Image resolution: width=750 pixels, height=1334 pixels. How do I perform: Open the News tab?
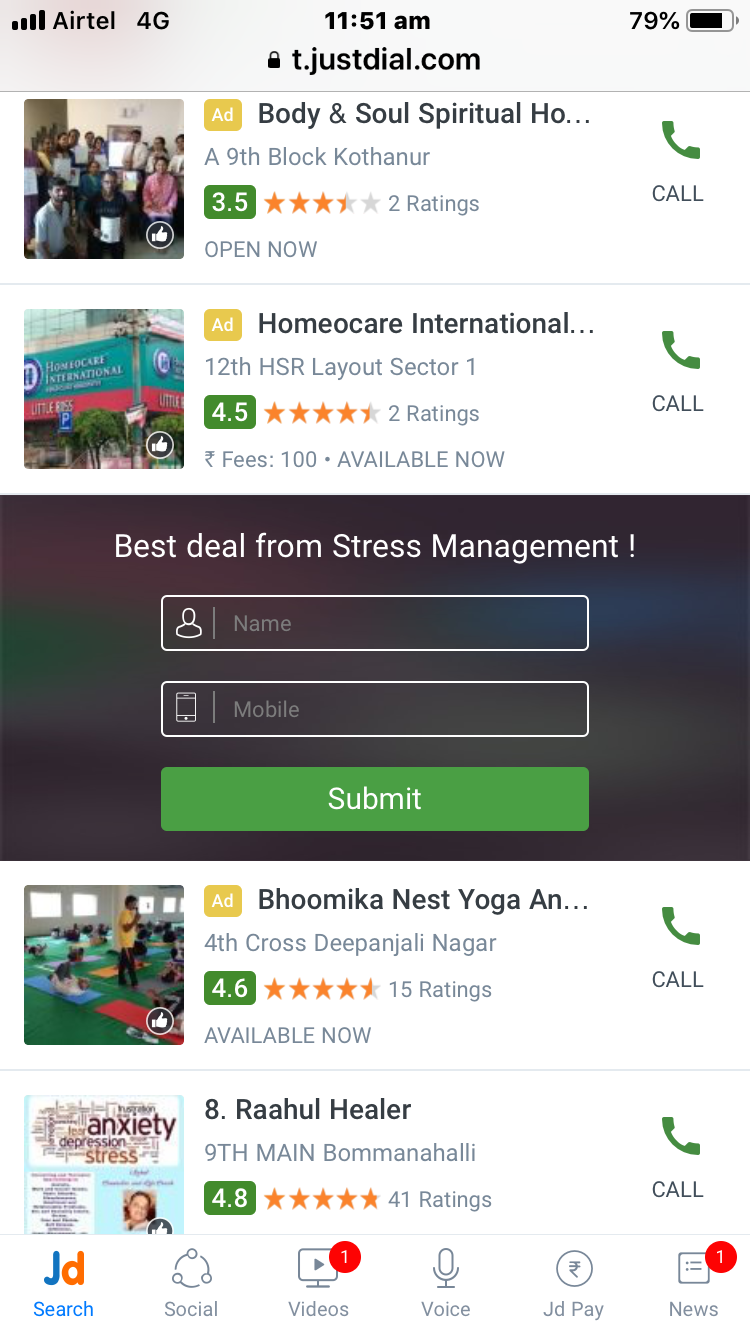(694, 1284)
